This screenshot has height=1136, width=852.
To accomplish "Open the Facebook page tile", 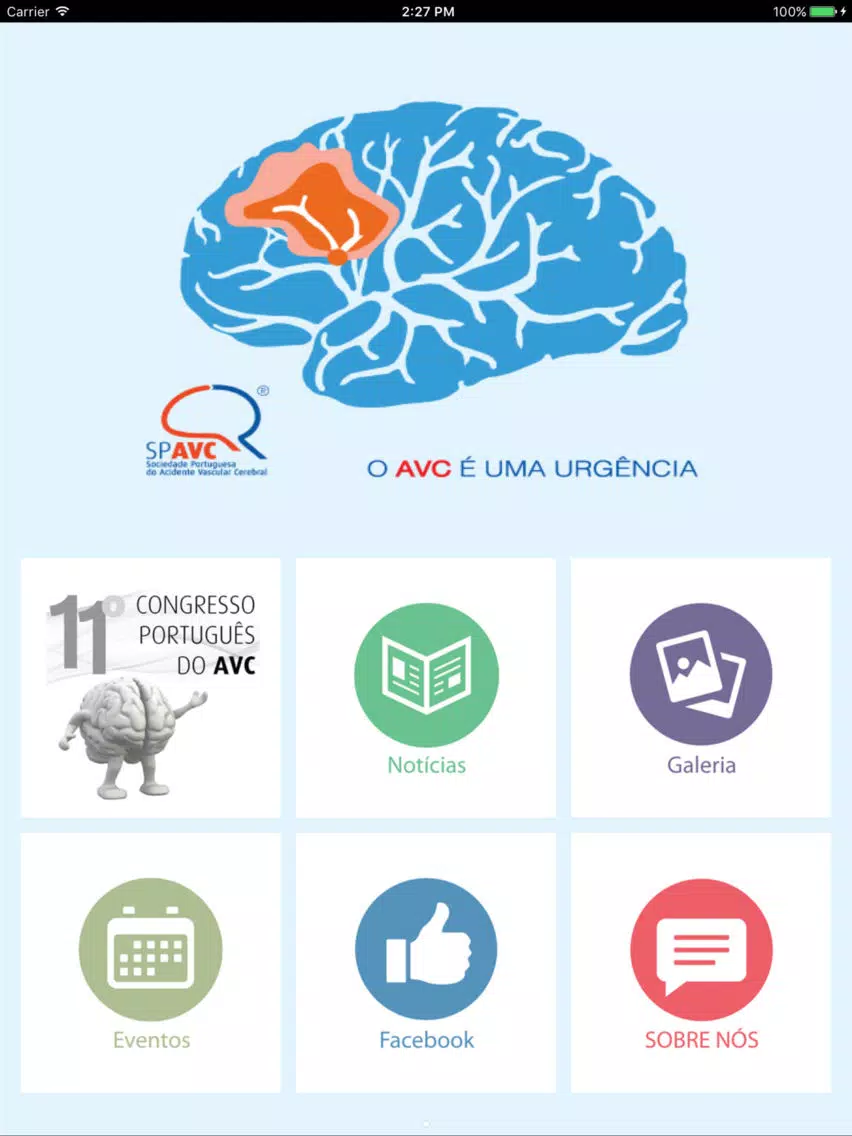I will [x=426, y=963].
